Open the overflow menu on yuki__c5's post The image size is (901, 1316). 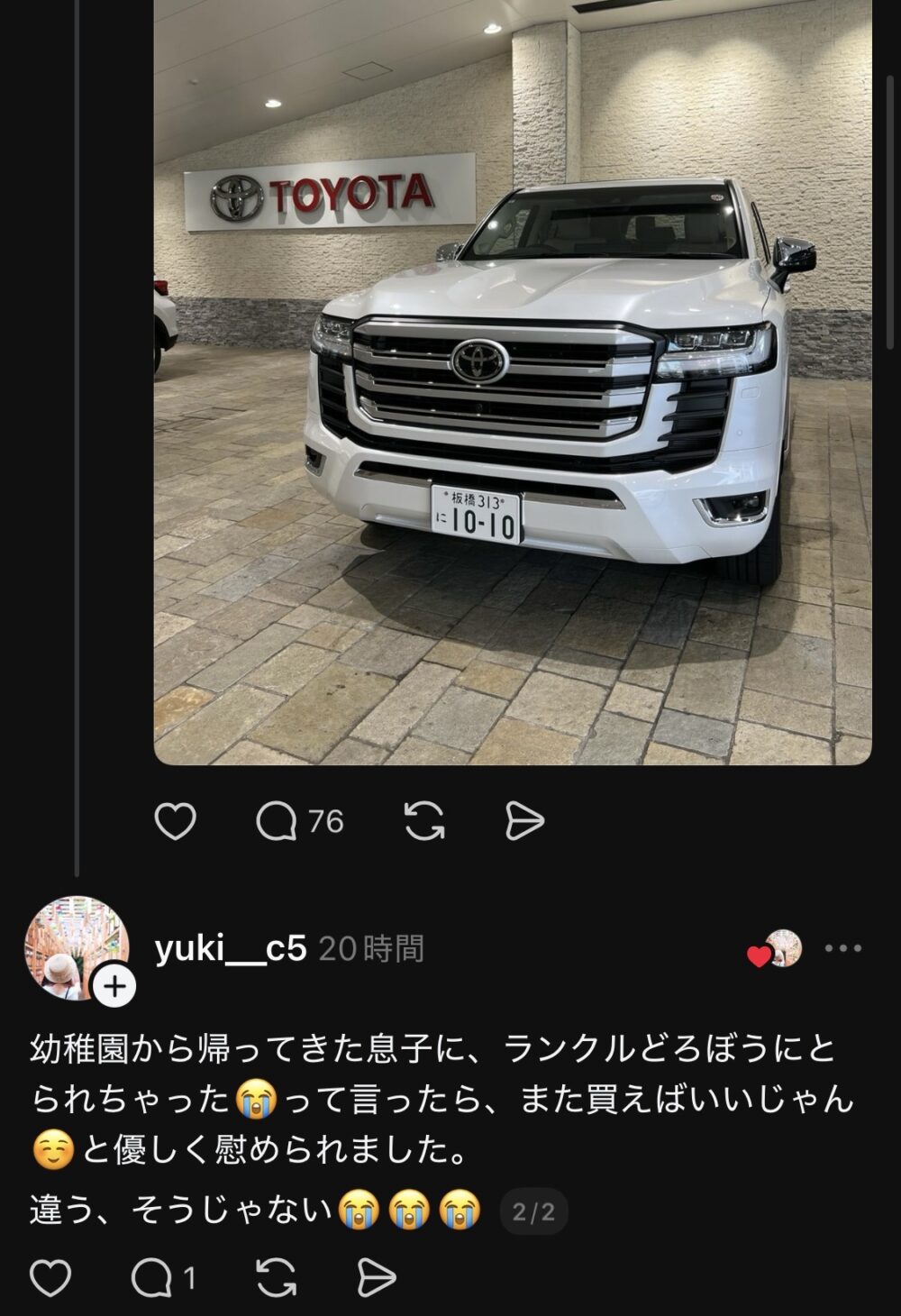842,948
